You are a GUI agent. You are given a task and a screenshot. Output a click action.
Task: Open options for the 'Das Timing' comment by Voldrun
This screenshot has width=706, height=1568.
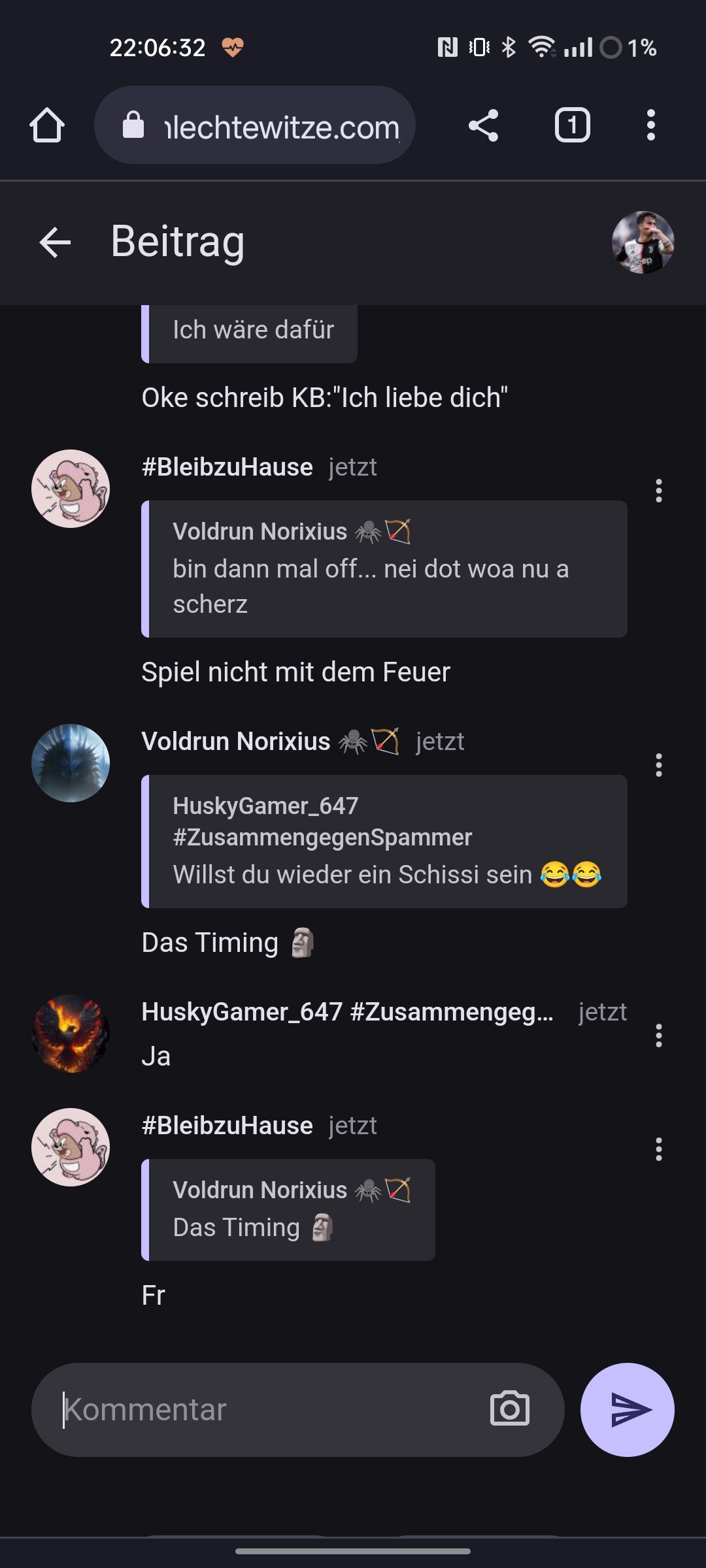pos(658,765)
